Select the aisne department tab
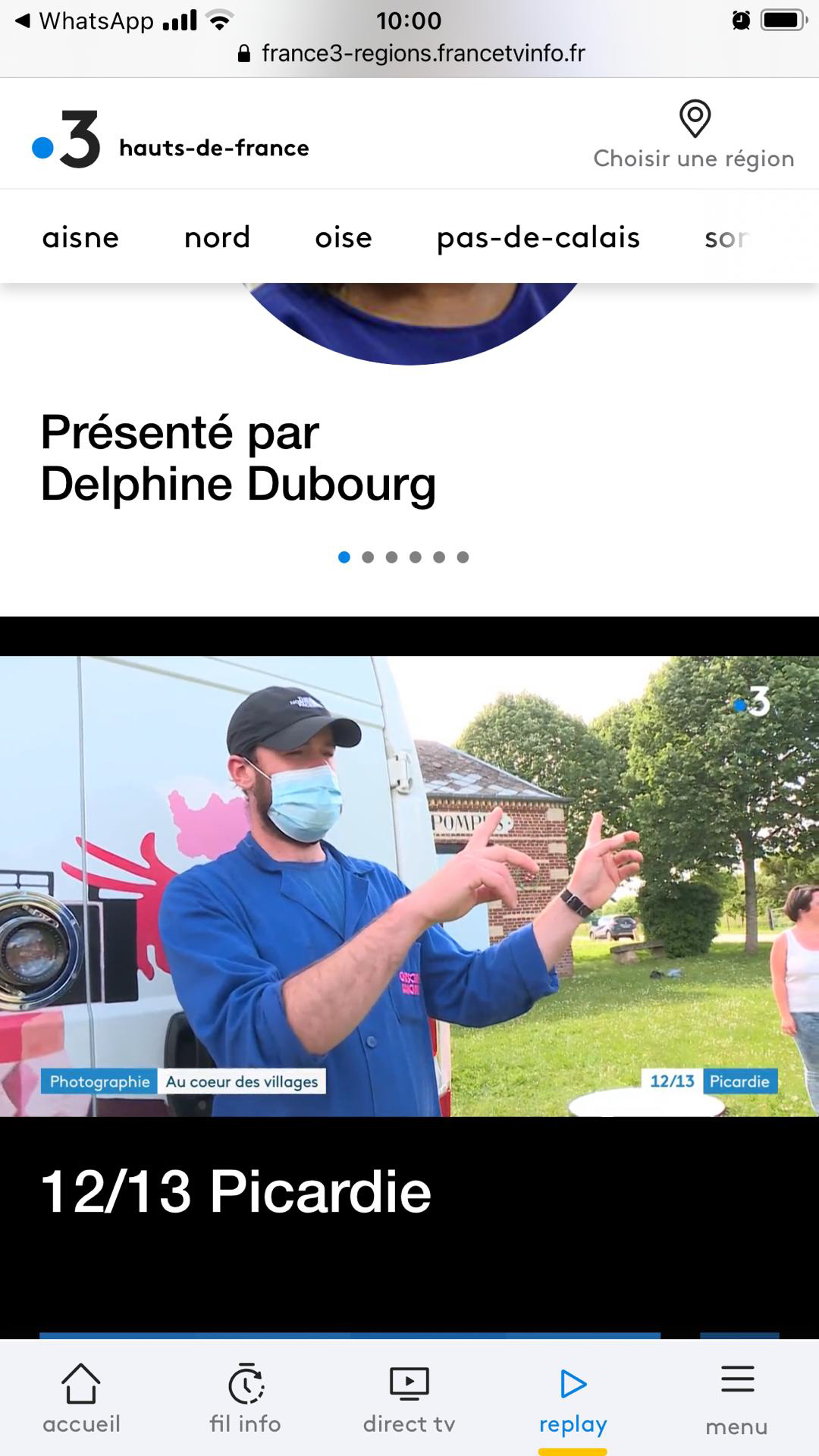This screenshot has width=819, height=1456. pos(80,238)
